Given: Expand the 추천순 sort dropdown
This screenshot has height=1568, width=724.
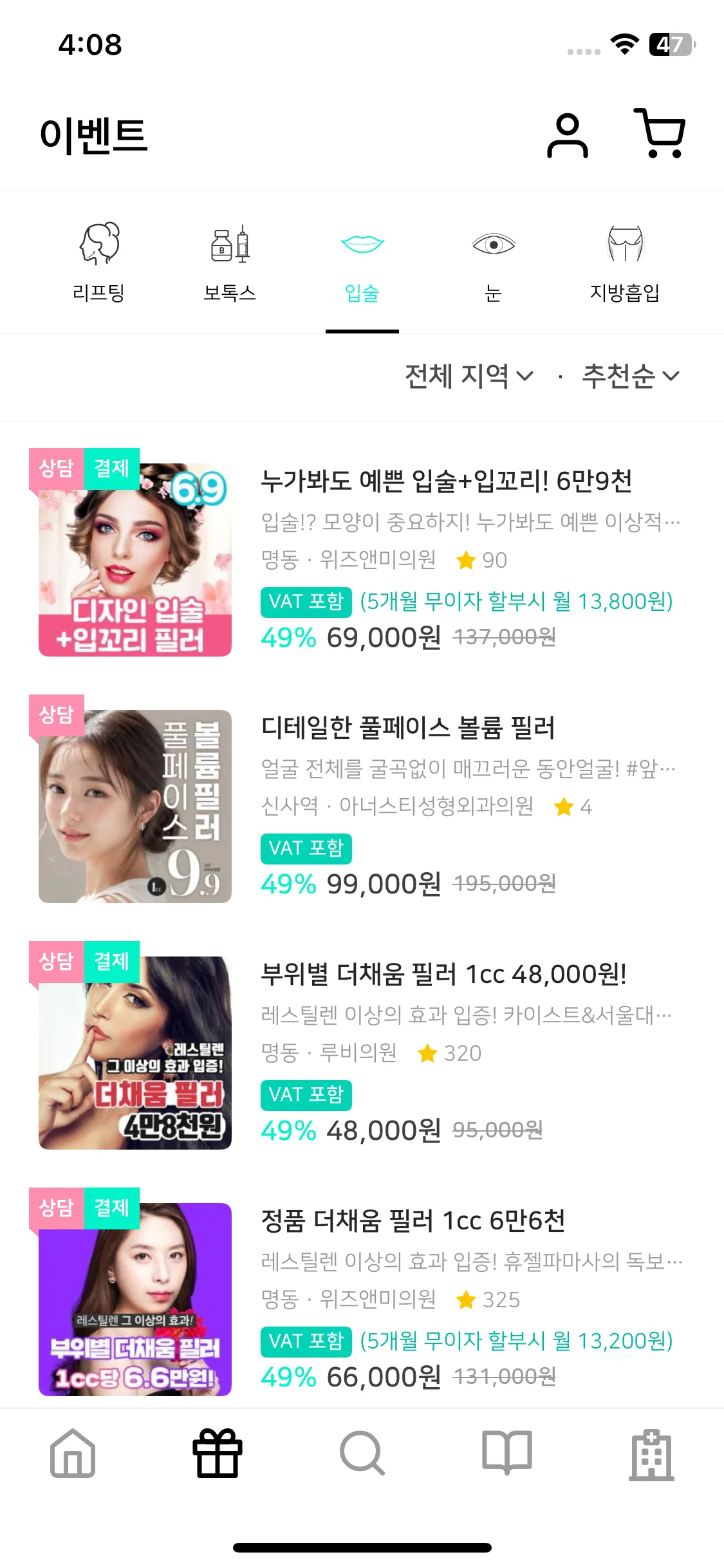Looking at the screenshot, I should 630,376.
